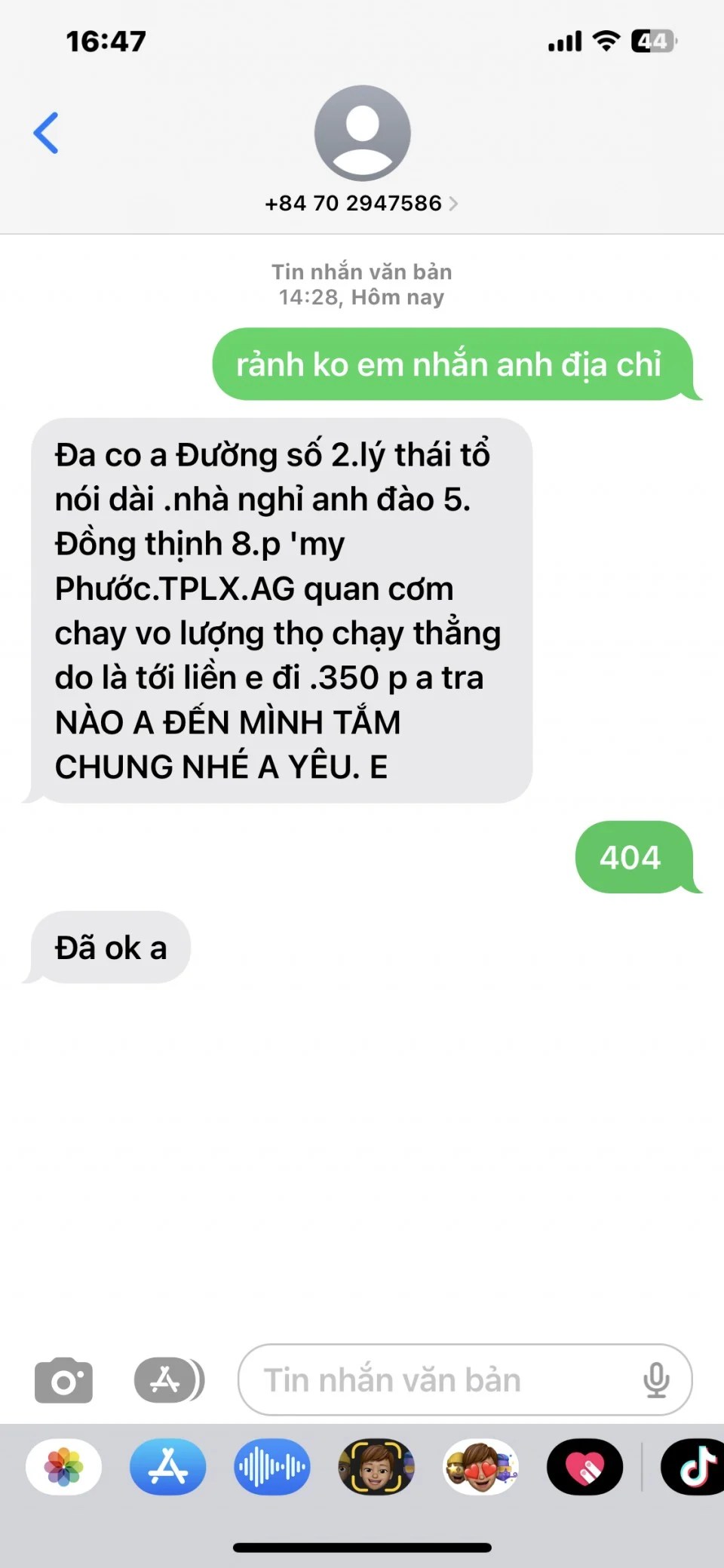
Task: Open the audio message recorder app
Action: pyautogui.click(x=272, y=1468)
